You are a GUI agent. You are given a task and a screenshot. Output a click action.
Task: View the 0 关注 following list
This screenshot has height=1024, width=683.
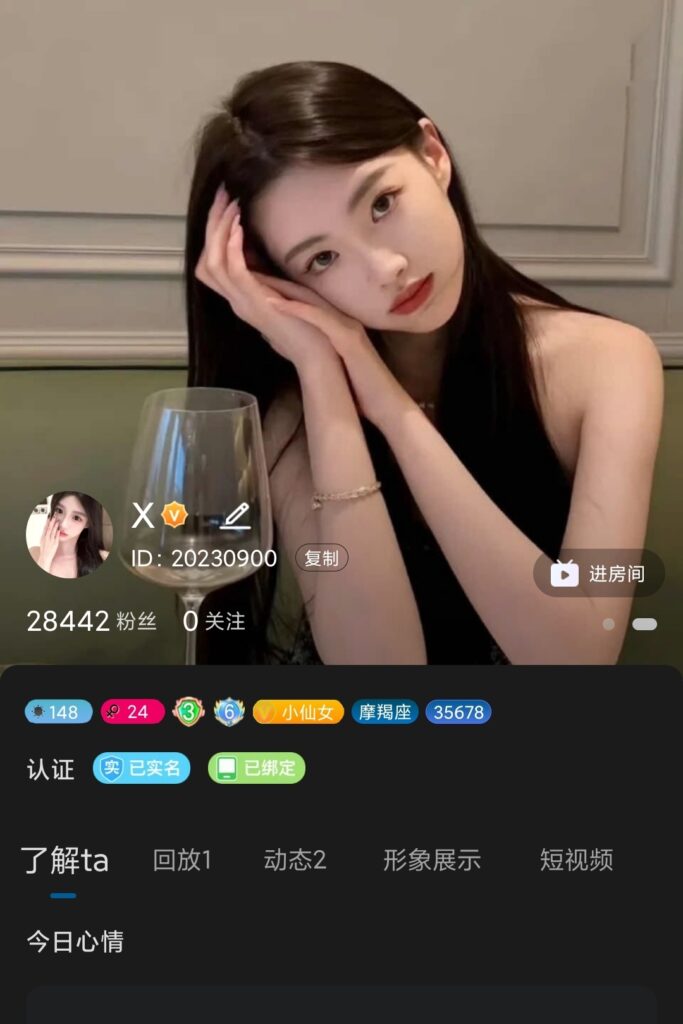point(214,621)
